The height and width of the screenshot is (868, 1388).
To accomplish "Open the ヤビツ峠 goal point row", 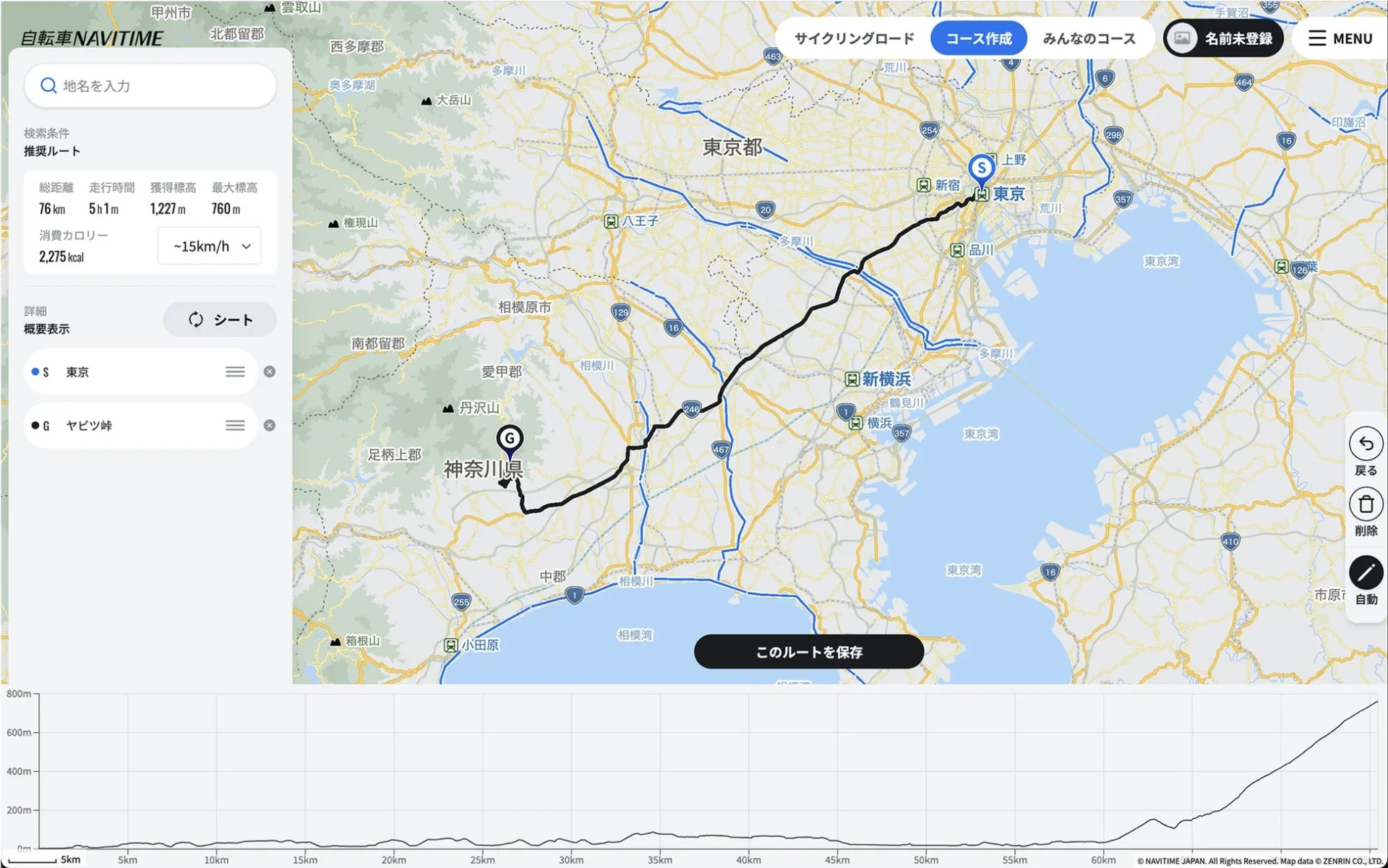I will click(x=130, y=426).
